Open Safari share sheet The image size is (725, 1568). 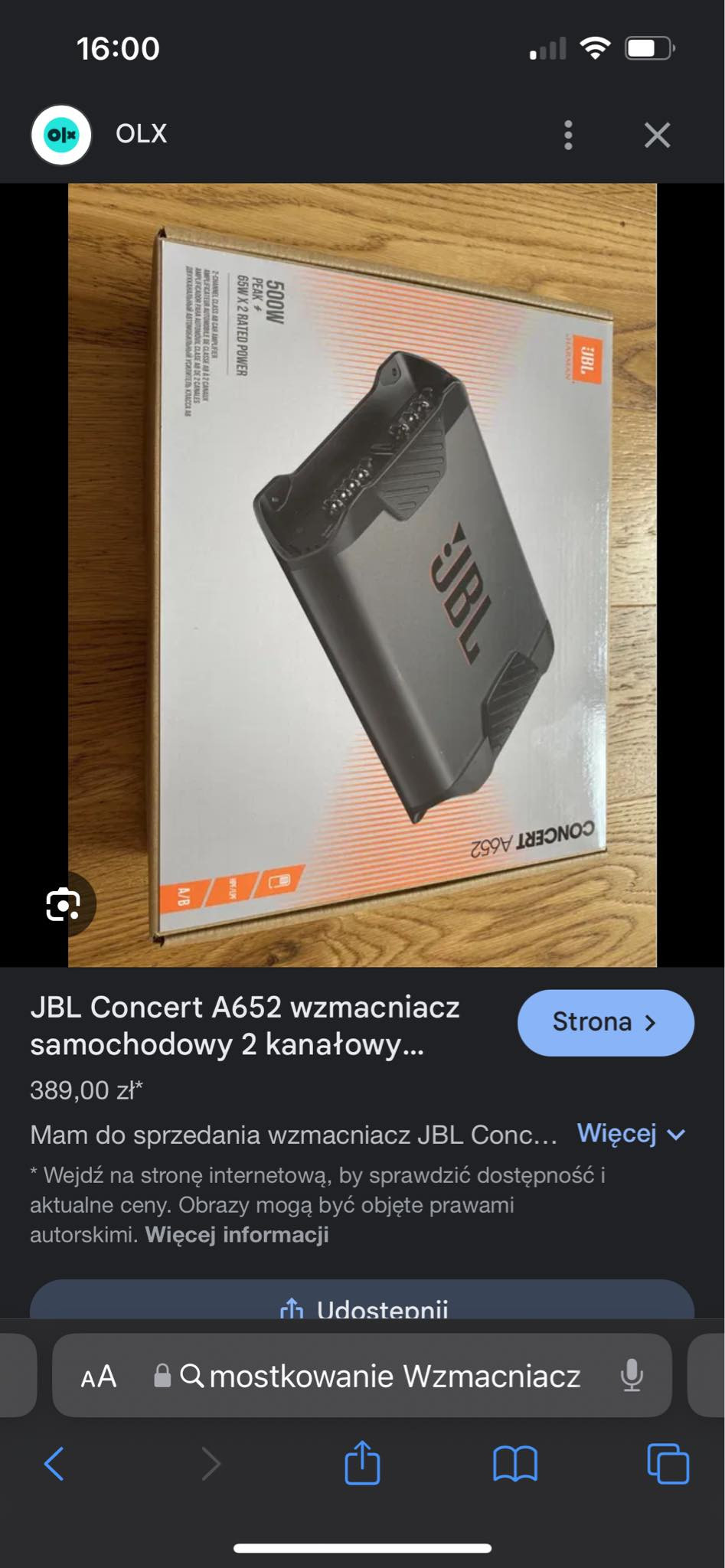click(362, 1463)
